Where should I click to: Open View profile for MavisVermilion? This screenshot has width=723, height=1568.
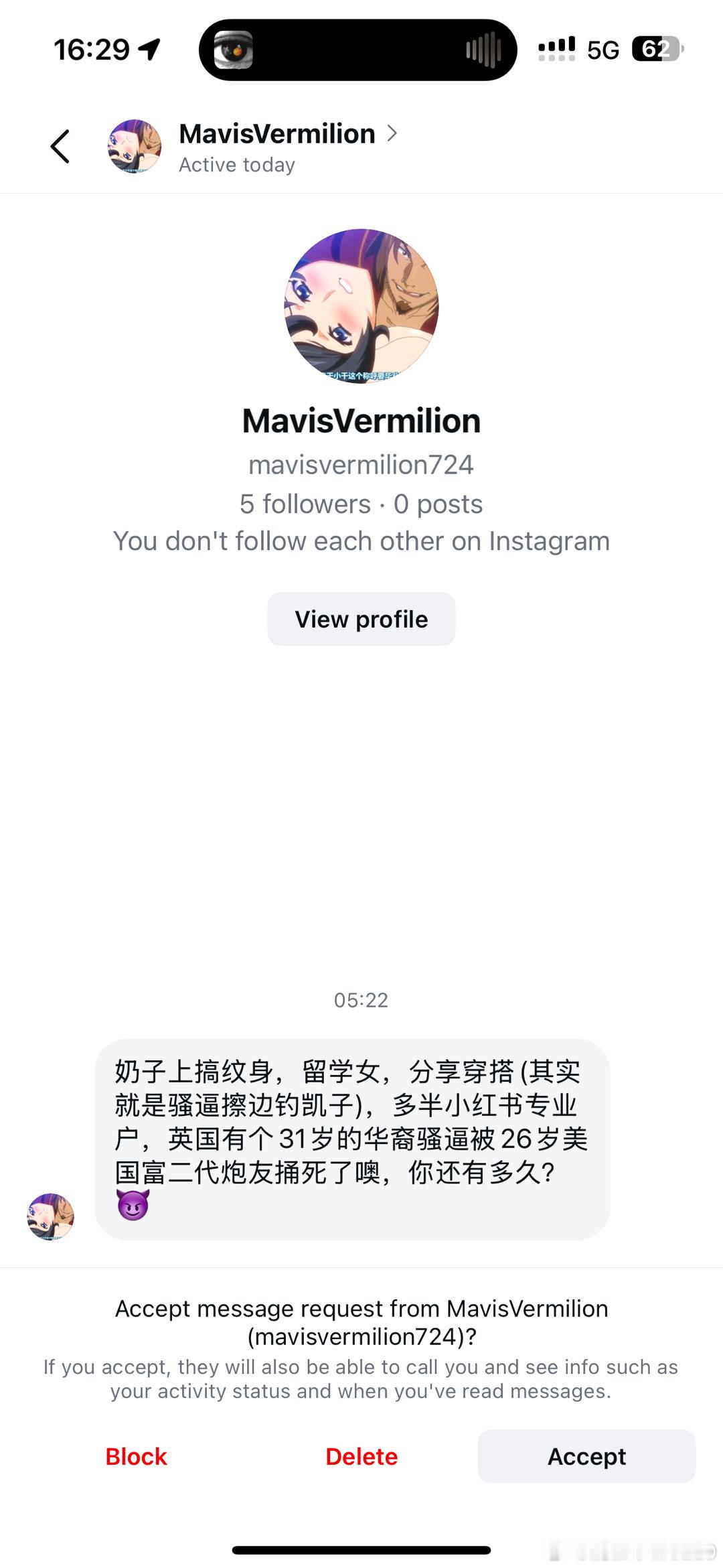click(x=361, y=619)
